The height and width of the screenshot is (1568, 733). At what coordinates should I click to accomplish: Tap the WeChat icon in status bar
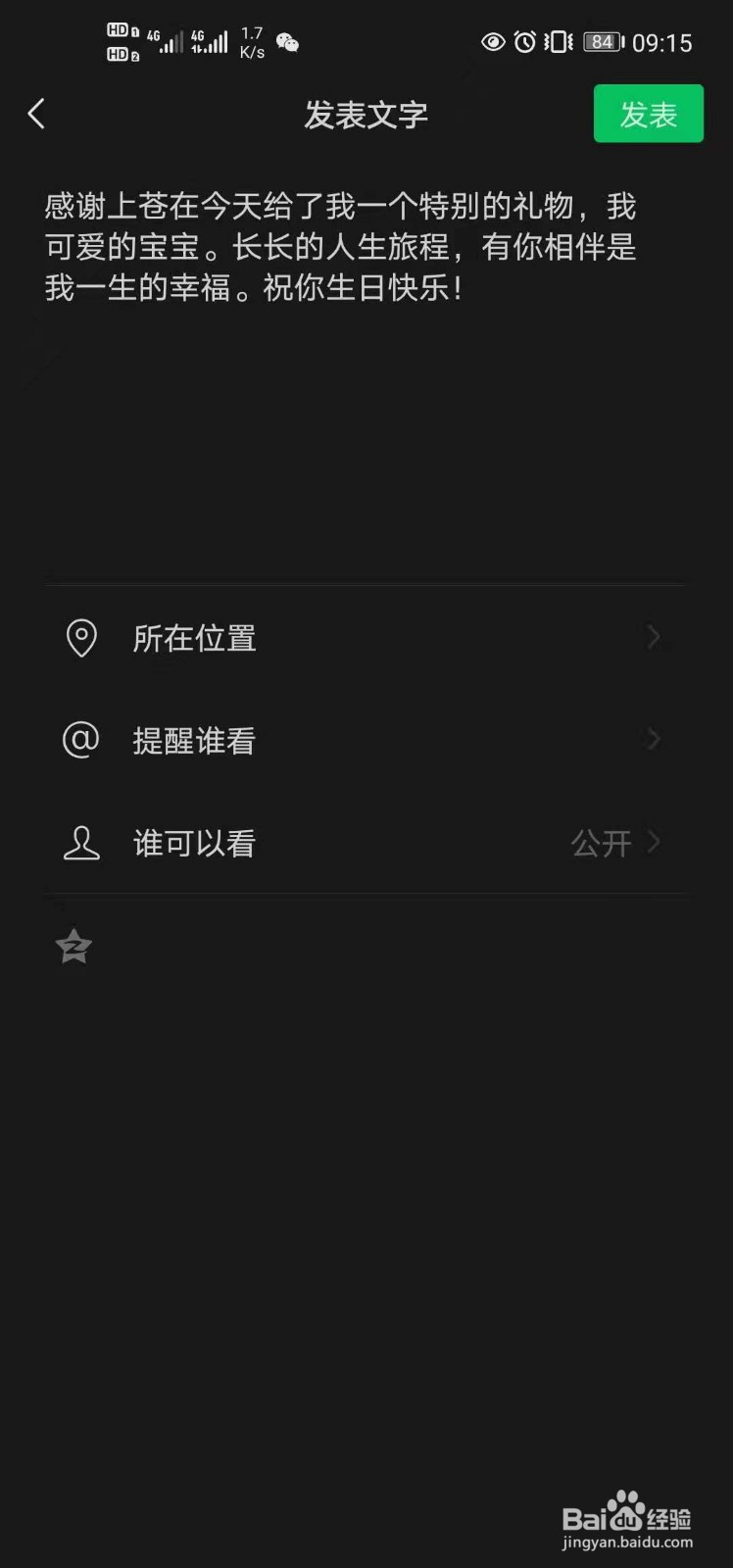[285, 41]
